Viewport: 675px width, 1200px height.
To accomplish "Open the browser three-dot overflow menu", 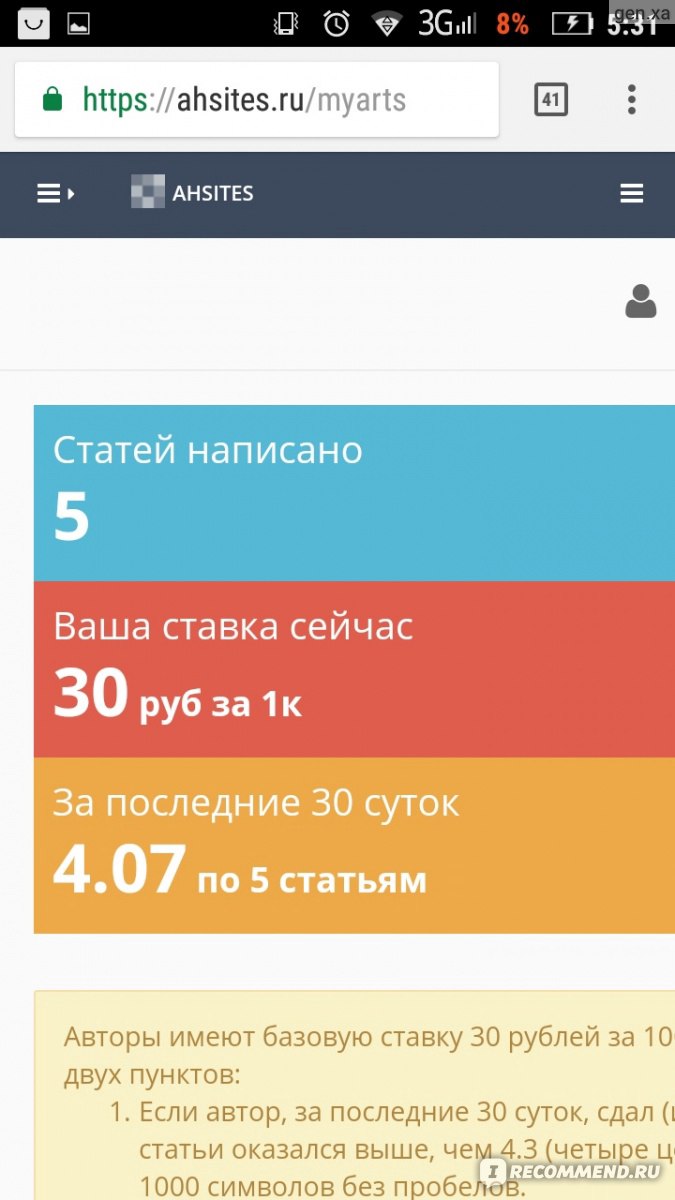I will tap(631, 99).
